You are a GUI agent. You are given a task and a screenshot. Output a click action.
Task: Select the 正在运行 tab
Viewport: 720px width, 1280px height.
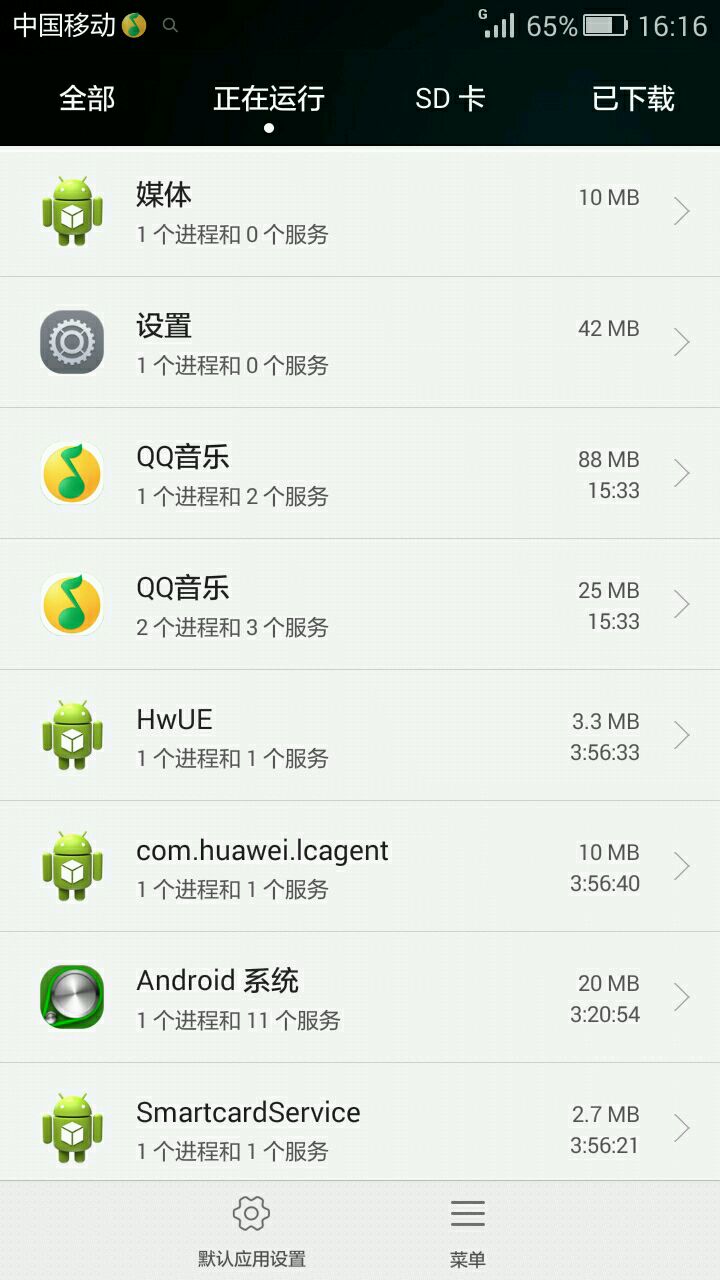268,99
